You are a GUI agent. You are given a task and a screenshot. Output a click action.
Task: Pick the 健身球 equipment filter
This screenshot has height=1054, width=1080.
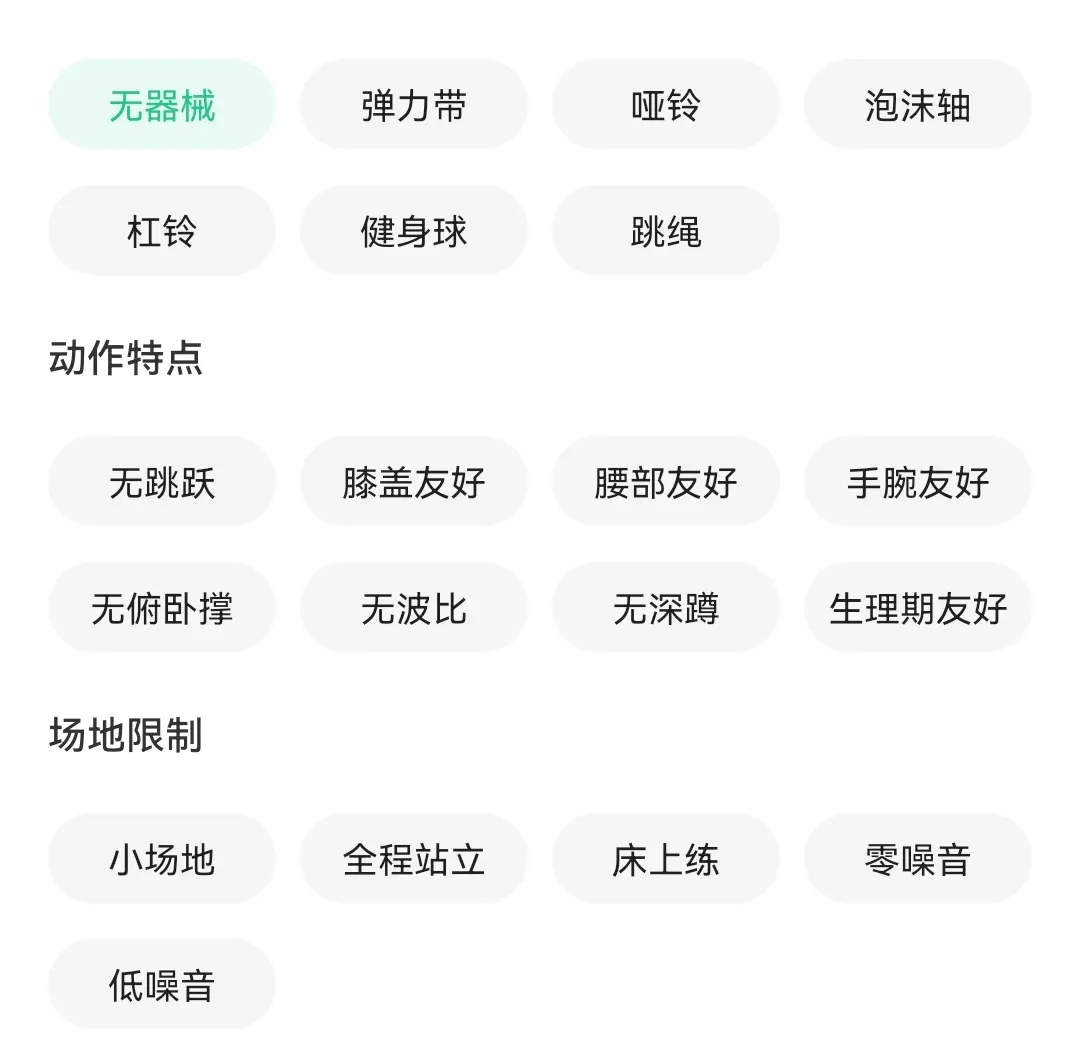click(414, 231)
